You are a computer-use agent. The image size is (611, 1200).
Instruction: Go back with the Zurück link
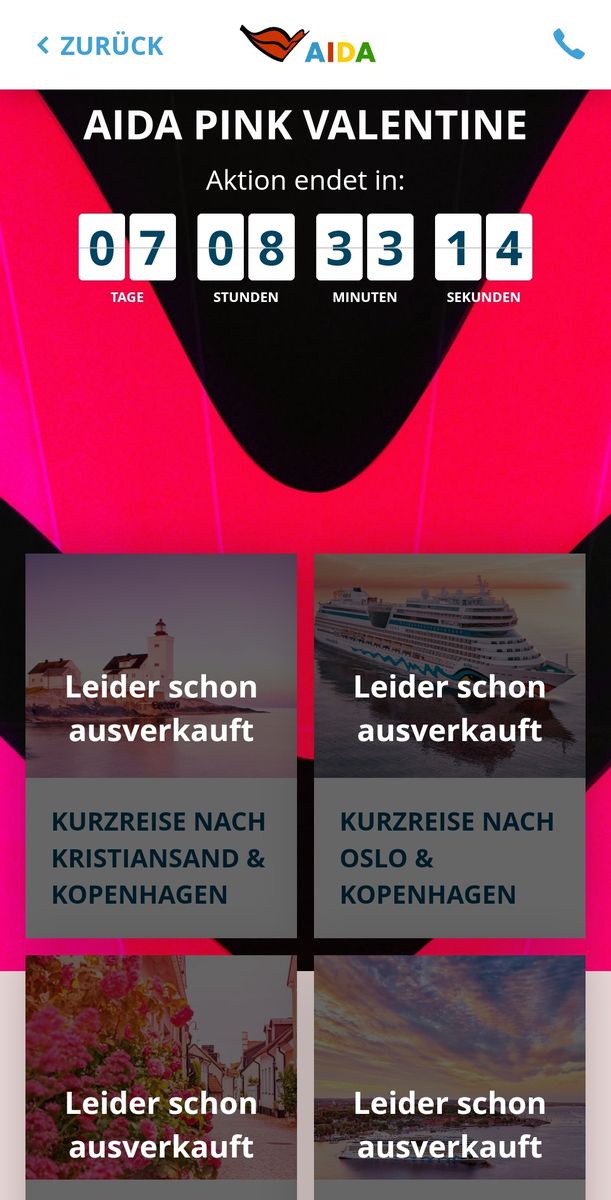[100, 45]
